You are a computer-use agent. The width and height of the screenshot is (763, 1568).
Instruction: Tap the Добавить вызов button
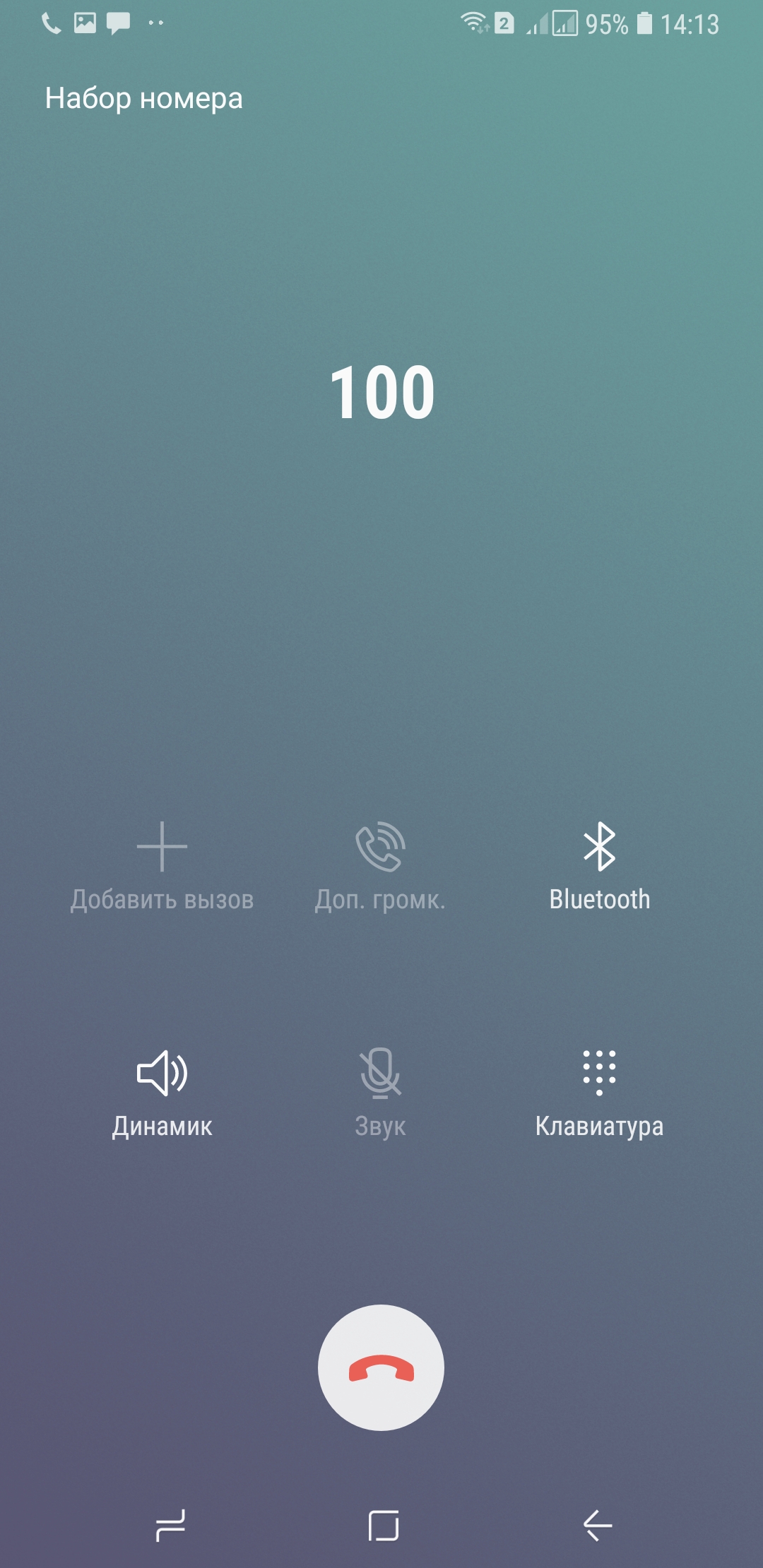pos(162,865)
